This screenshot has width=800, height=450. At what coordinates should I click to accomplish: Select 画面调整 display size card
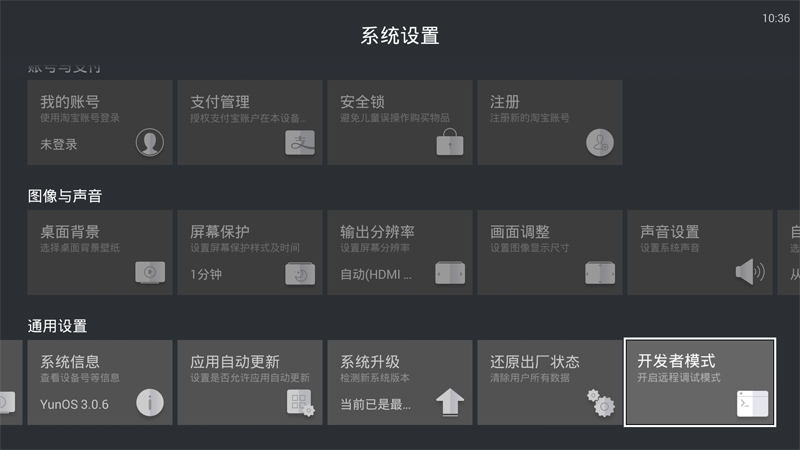550,252
